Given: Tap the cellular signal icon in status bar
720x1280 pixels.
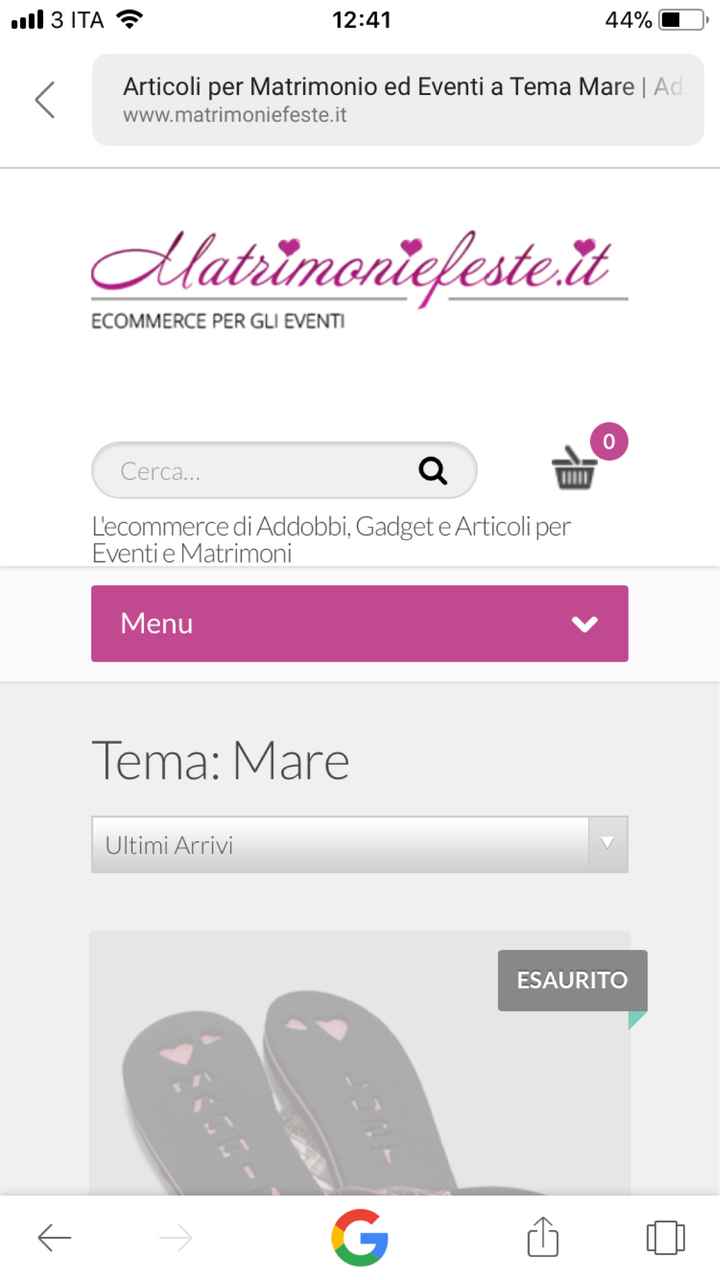Looking at the screenshot, I should [x=27, y=17].
